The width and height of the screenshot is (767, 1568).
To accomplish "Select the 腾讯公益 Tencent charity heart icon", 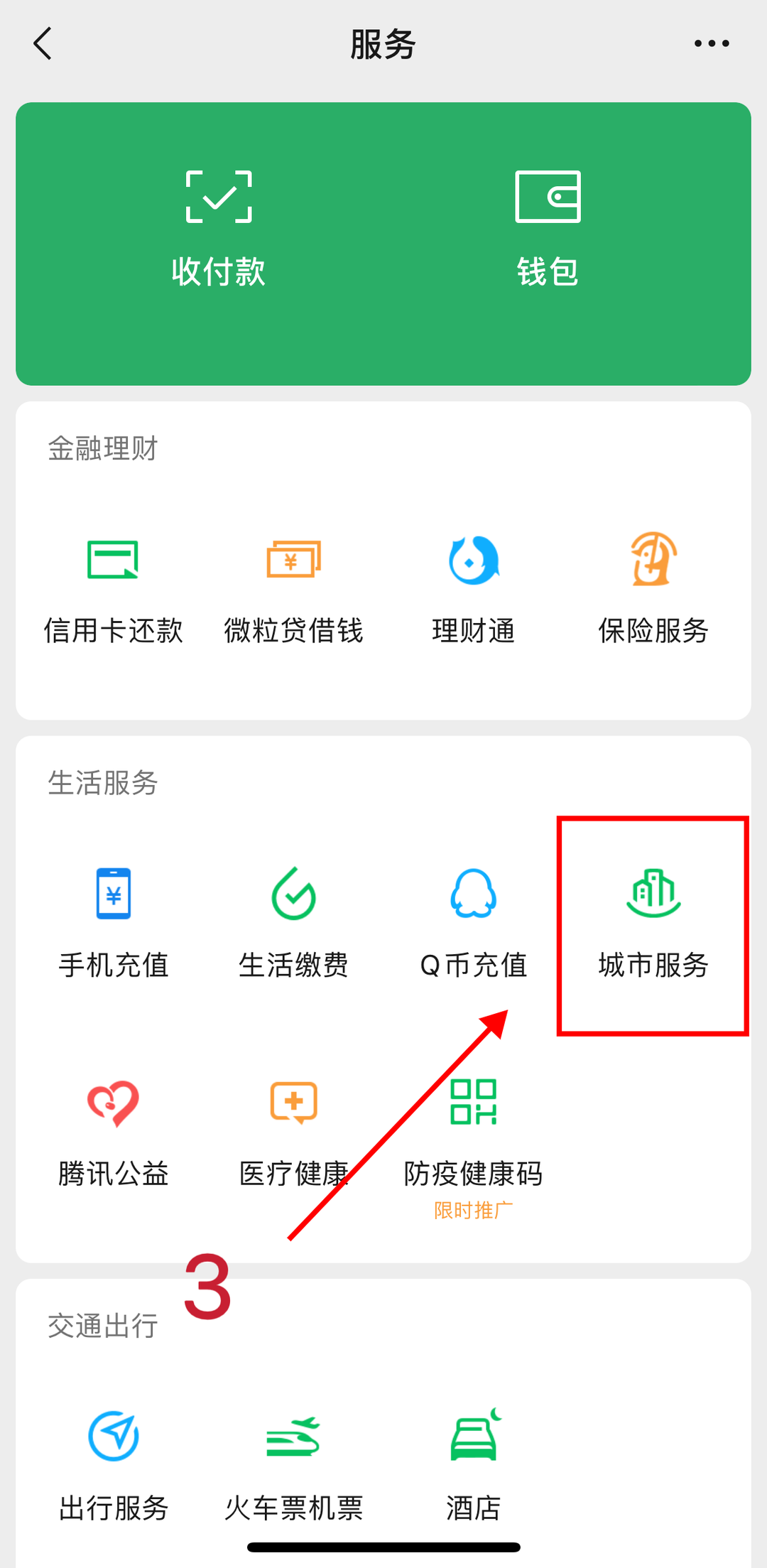I will pos(114,1130).
